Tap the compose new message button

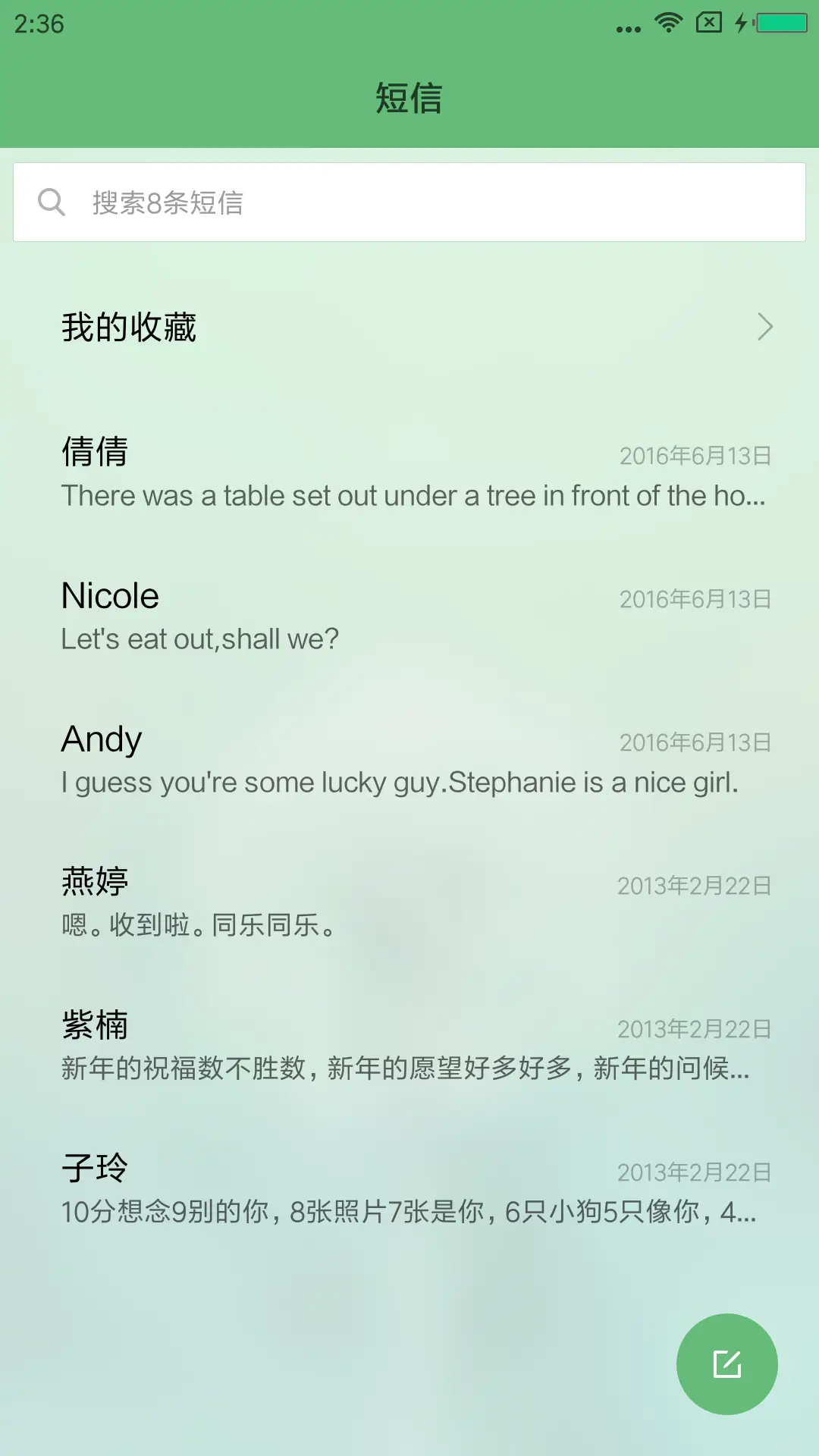(726, 1362)
